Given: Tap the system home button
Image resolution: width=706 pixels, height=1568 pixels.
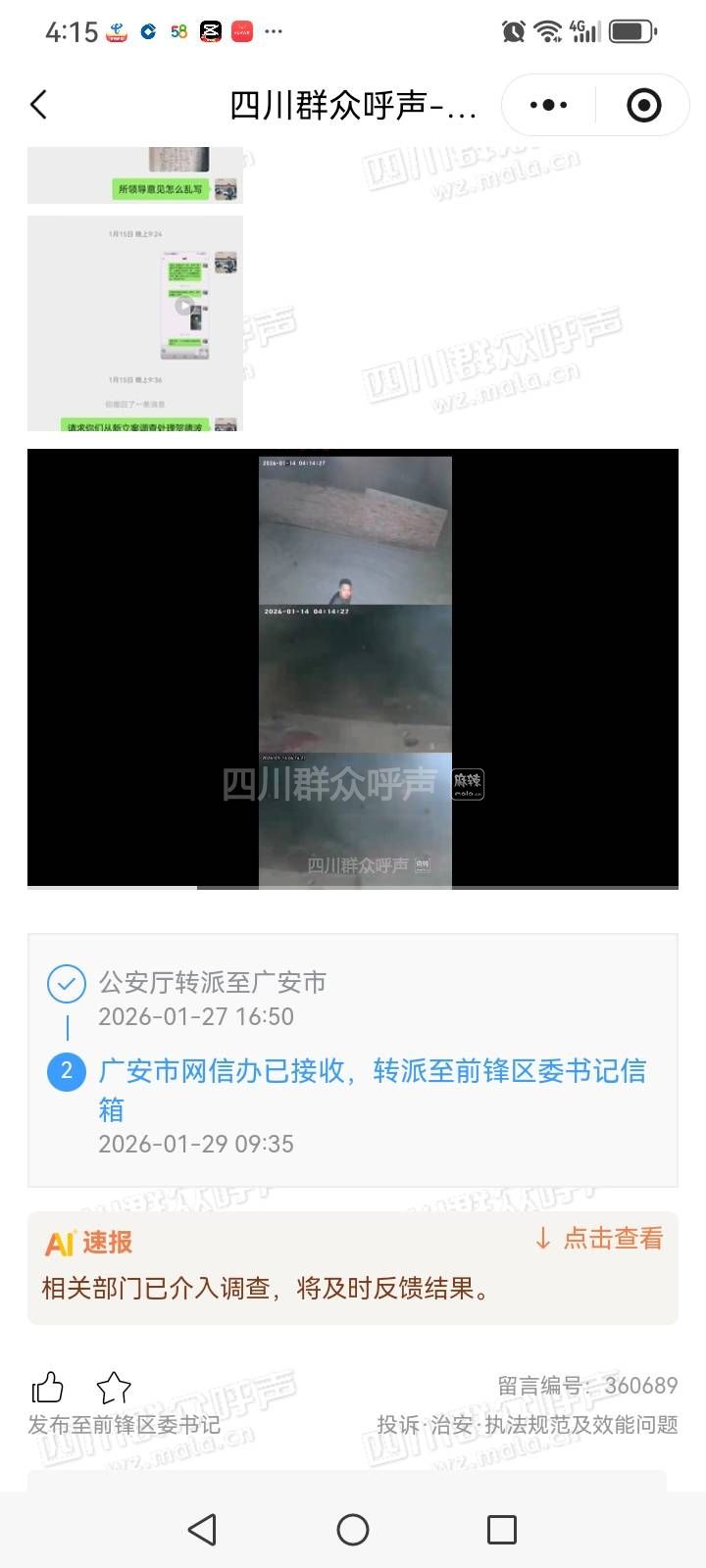Looking at the screenshot, I should [x=353, y=1529].
